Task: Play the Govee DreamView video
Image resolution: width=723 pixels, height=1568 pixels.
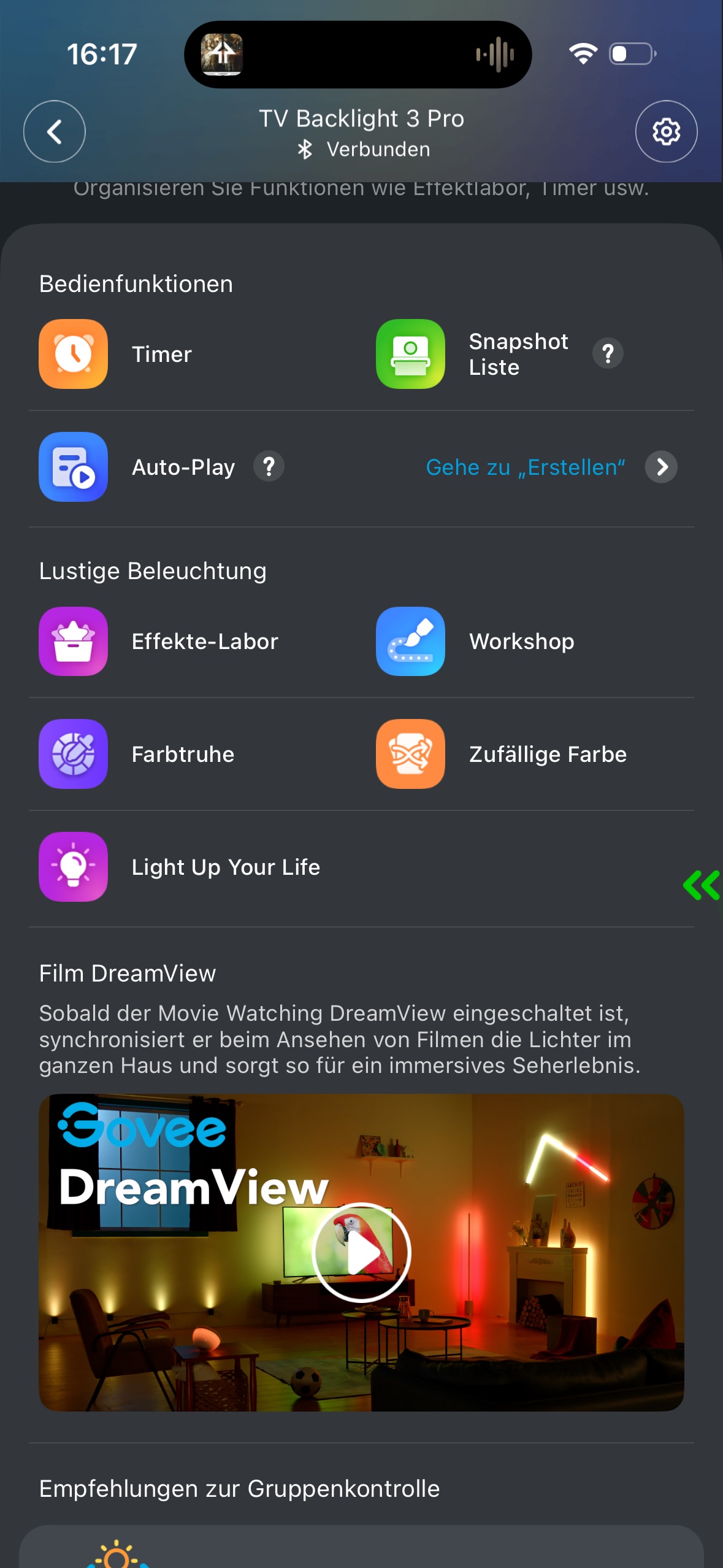Action: (x=361, y=1252)
